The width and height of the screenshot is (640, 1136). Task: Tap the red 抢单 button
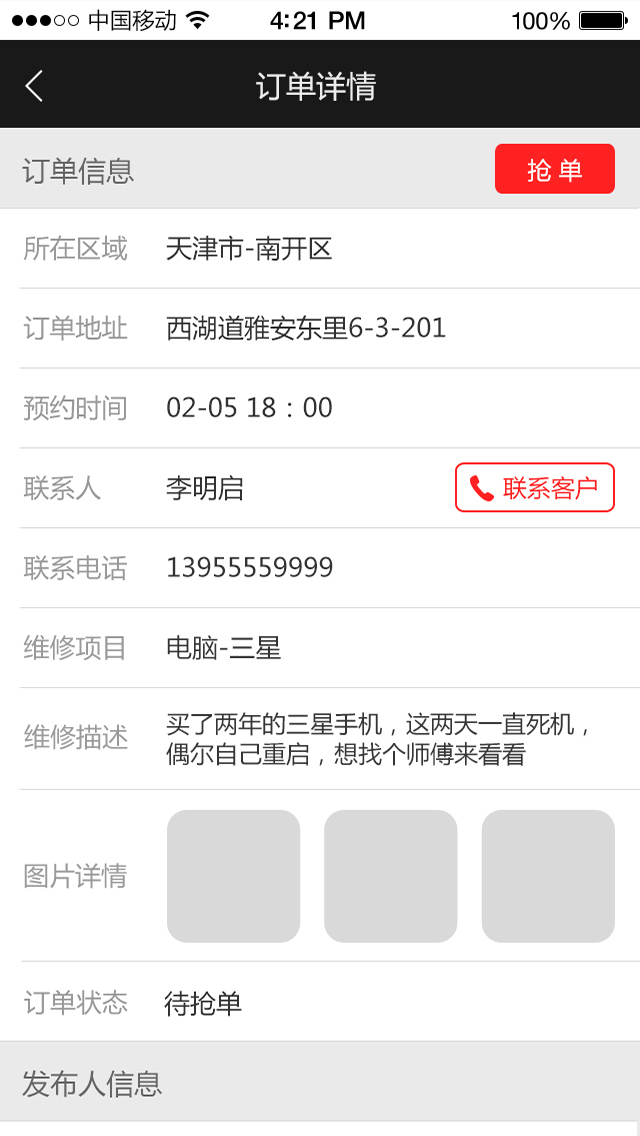(554, 170)
